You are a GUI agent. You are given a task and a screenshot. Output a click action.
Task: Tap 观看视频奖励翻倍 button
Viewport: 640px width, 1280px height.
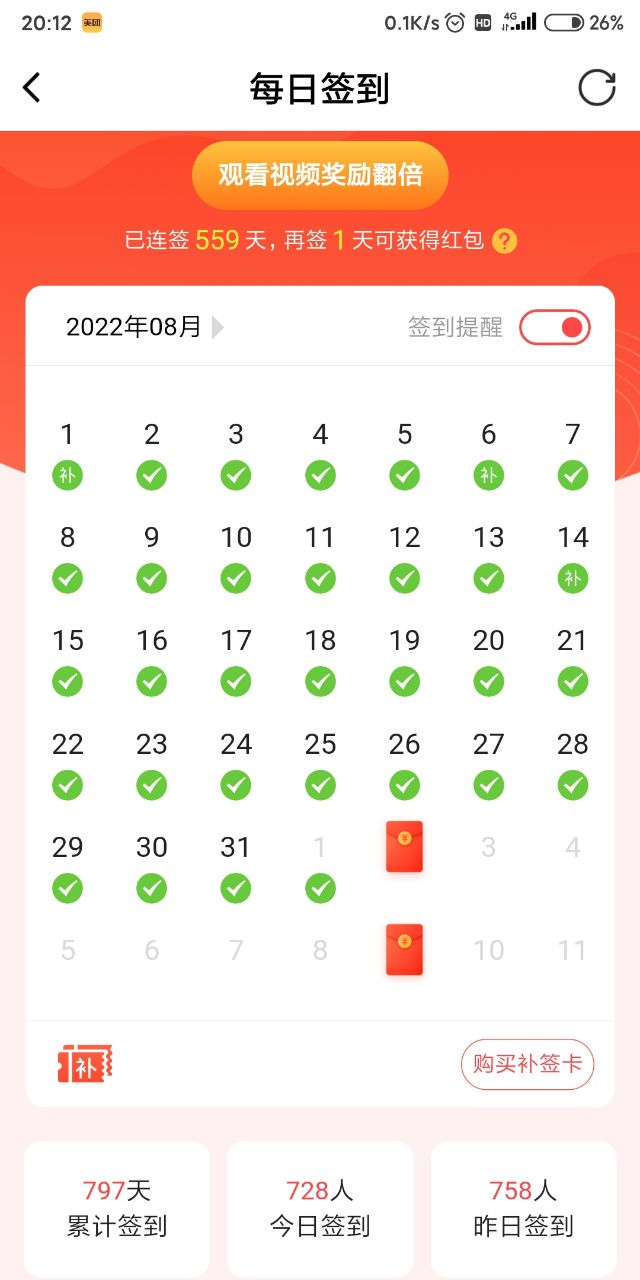tap(320, 175)
